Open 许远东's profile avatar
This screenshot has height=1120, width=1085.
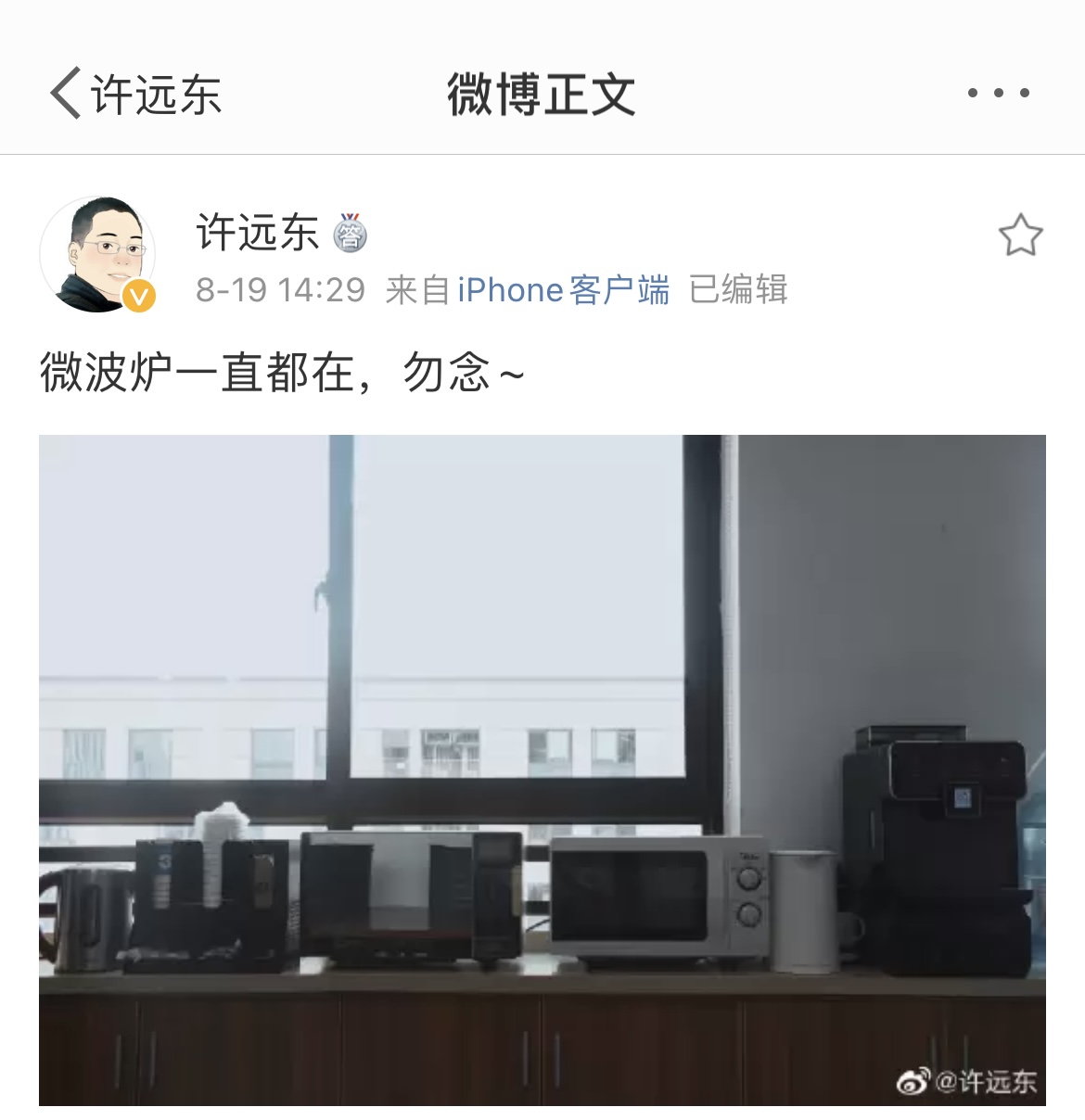97,254
